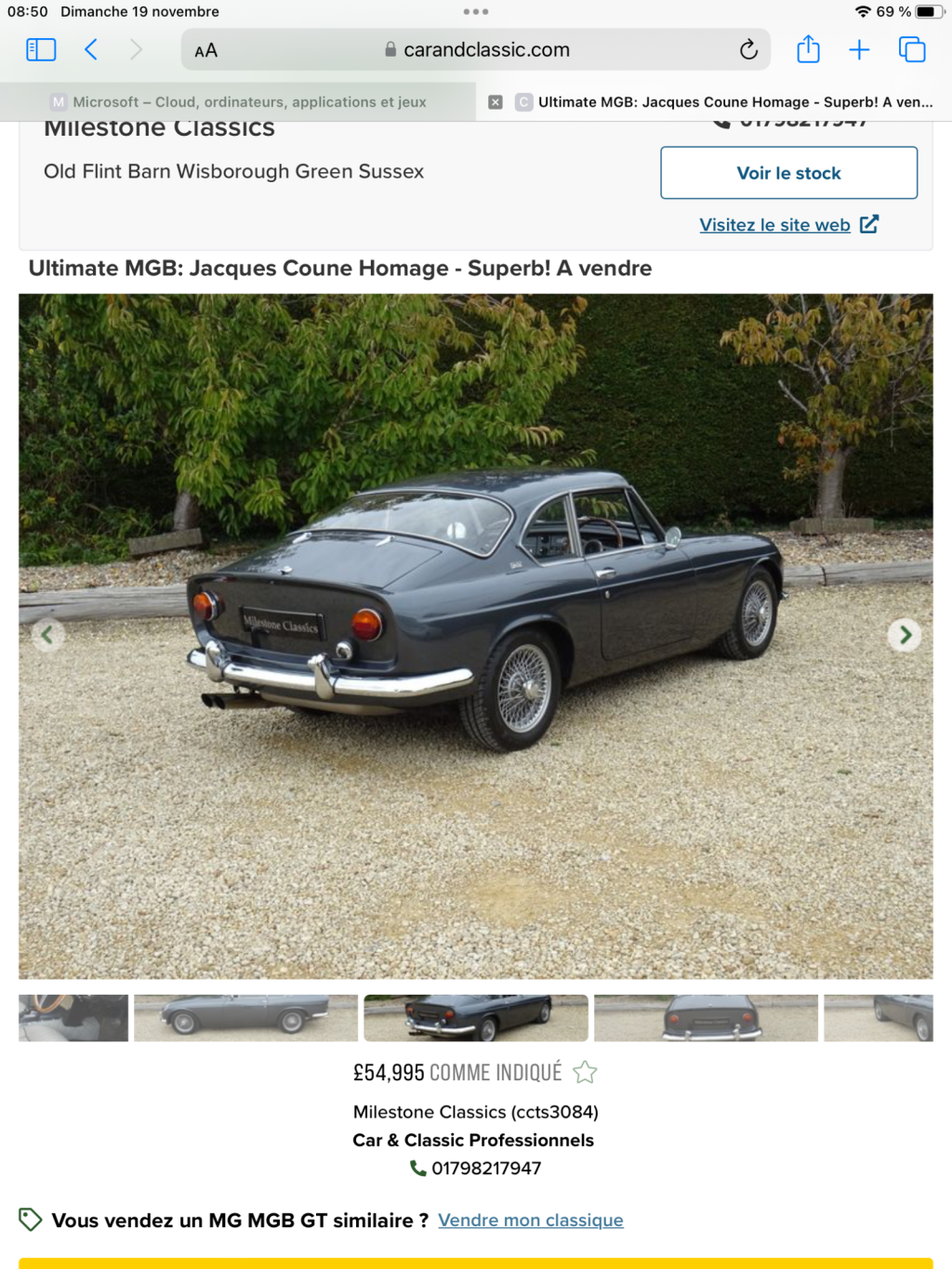
Task: Show the previous car photo
Action: 47,635
